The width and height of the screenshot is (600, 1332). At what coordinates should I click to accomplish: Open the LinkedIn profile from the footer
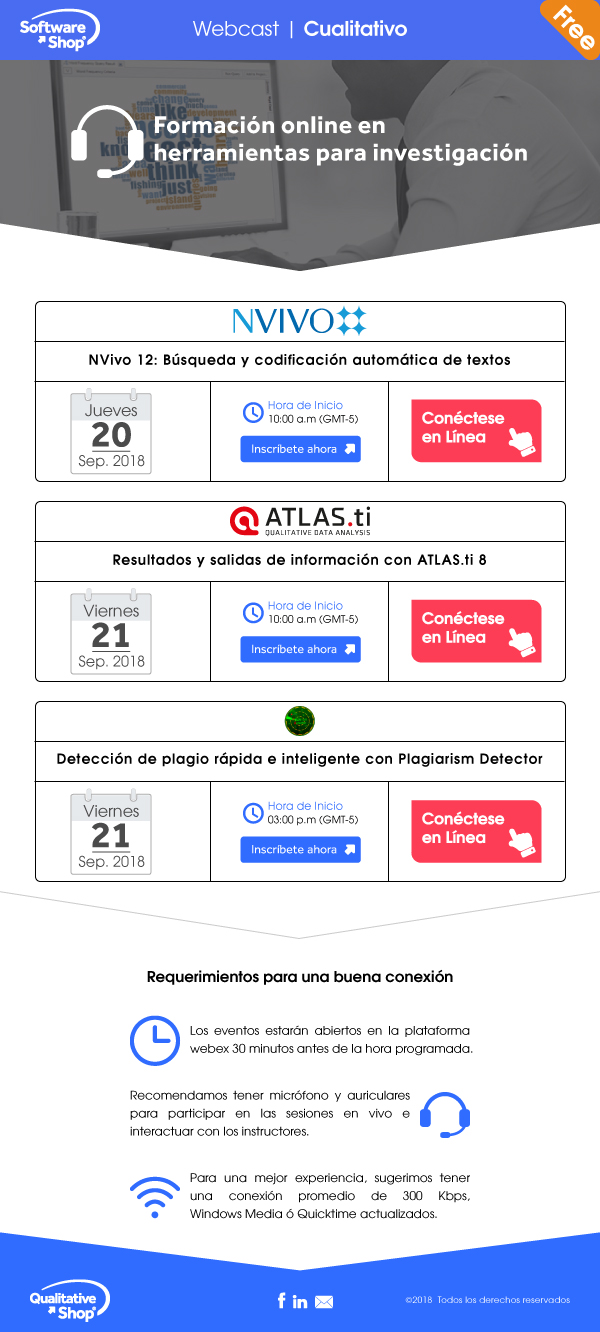point(300,1301)
